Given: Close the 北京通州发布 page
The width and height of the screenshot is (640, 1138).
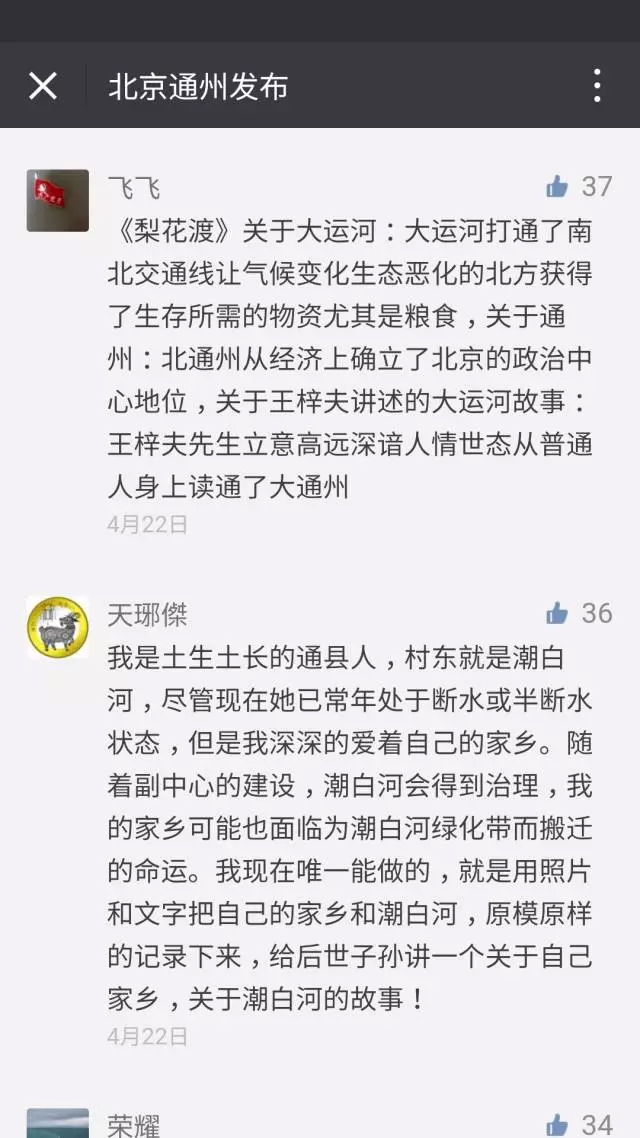Looking at the screenshot, I should [43, 86].
